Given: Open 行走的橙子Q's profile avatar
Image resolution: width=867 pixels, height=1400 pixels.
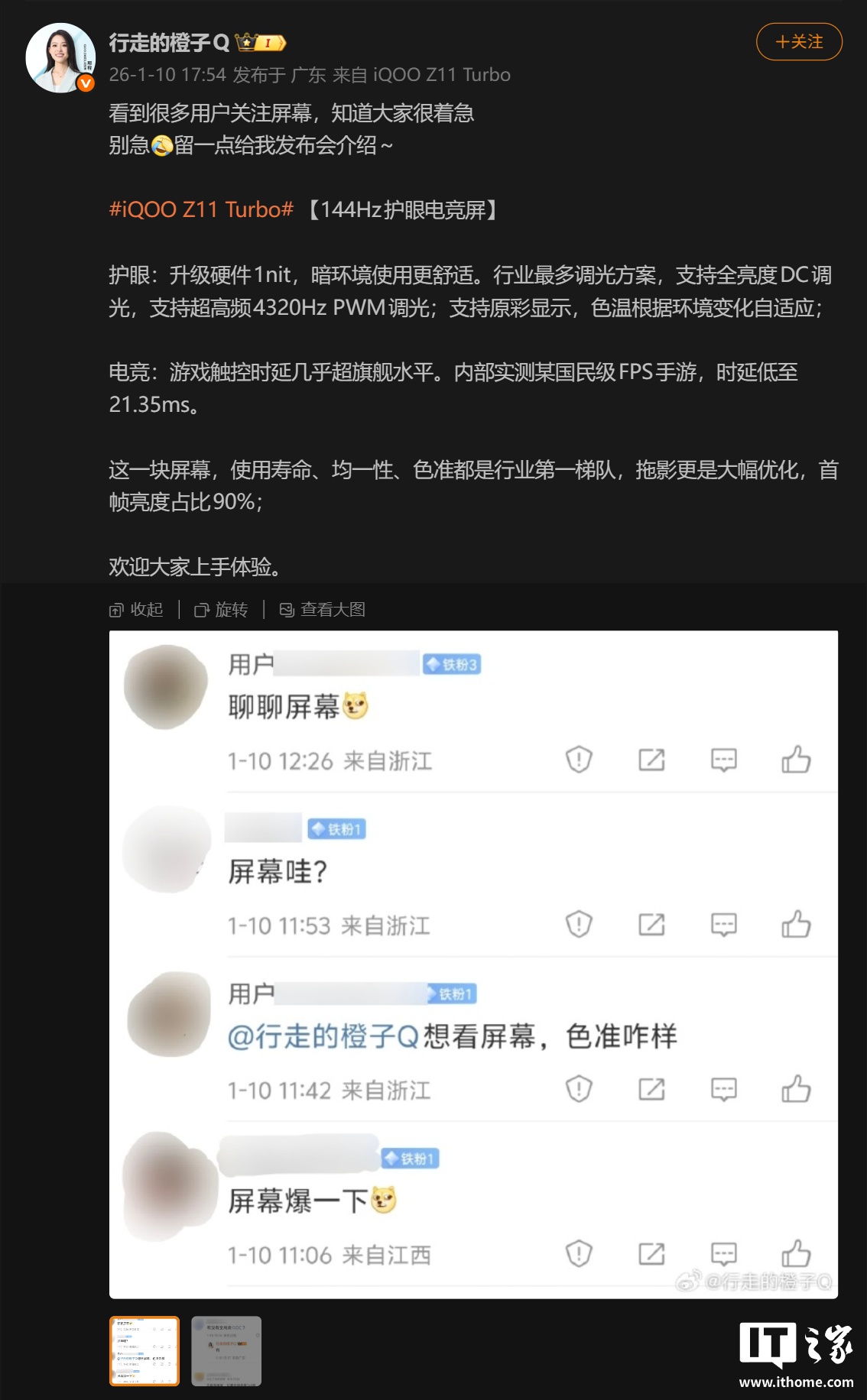Looking at the screenshot, I should (x=60, y=58).
